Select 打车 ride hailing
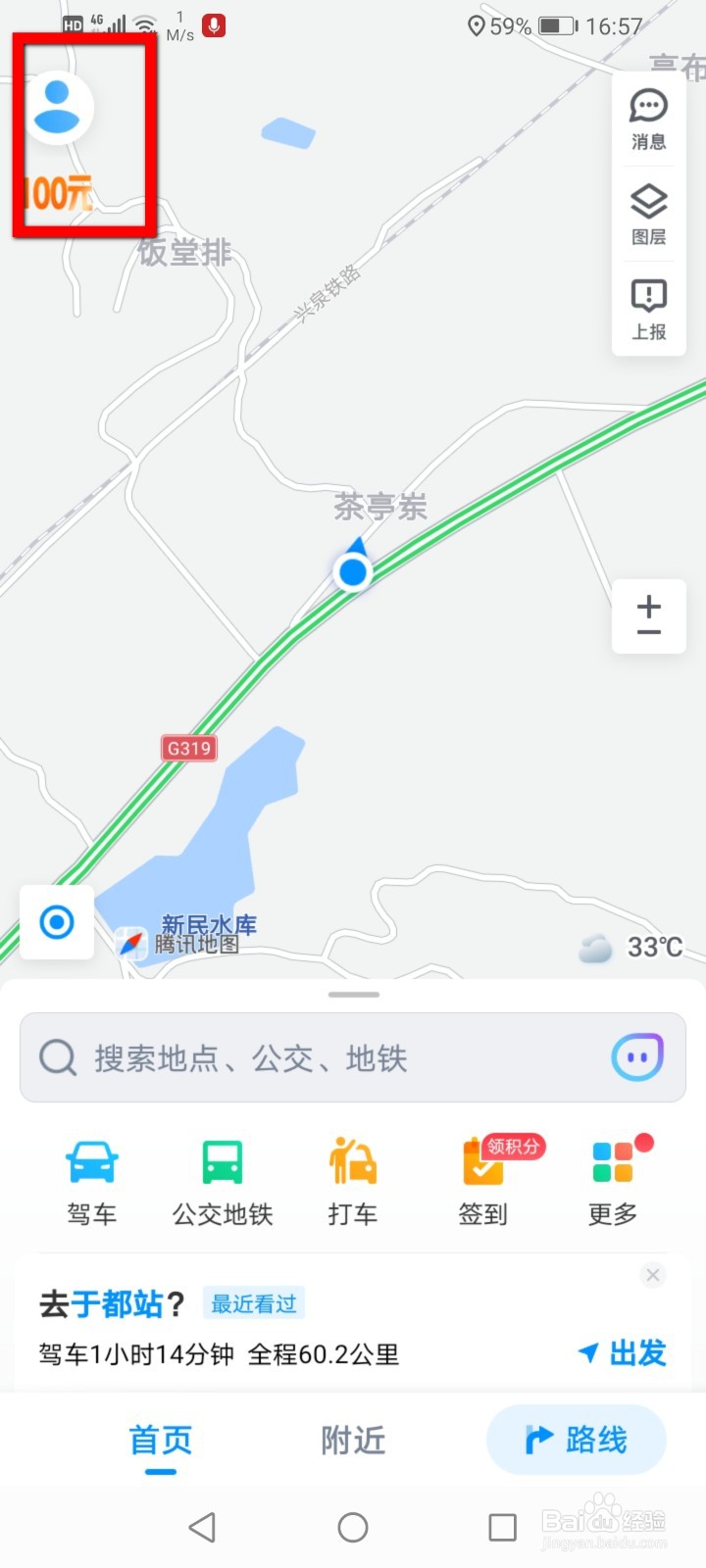 [353, 1183]
